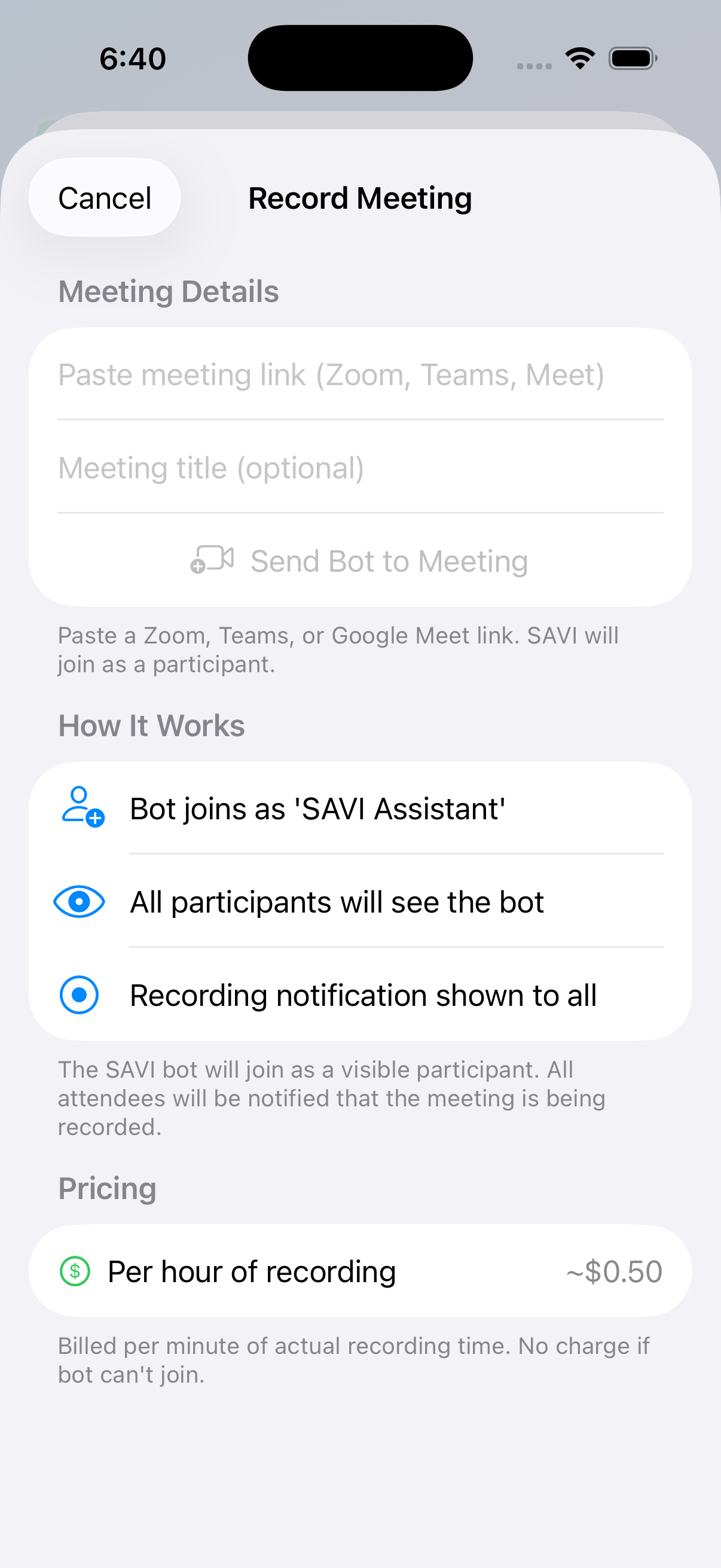This screenshot has width=721, height=1568.
Task: Tap the Cancel button
Action: click(x=105, y=197)
